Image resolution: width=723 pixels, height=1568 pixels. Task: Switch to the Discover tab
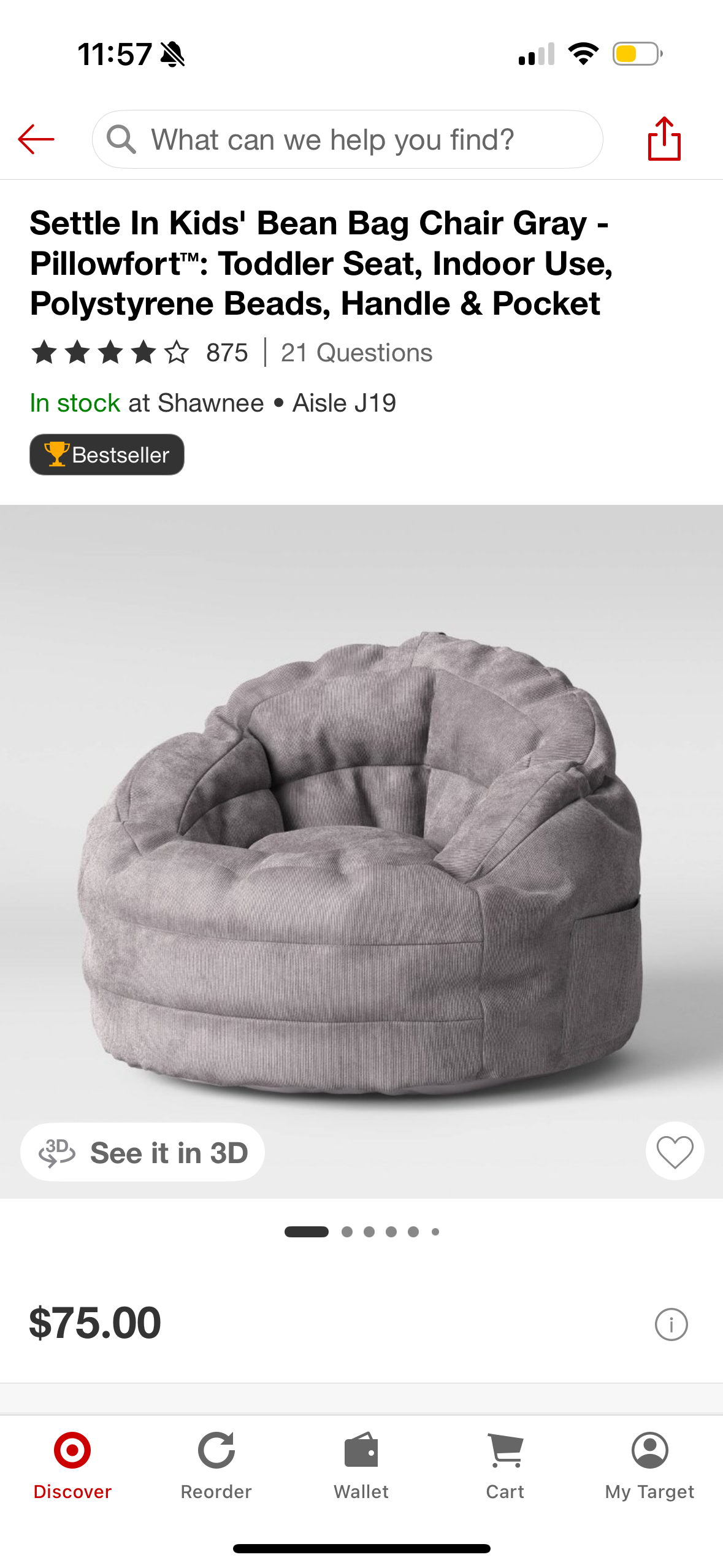(72, 1465)
